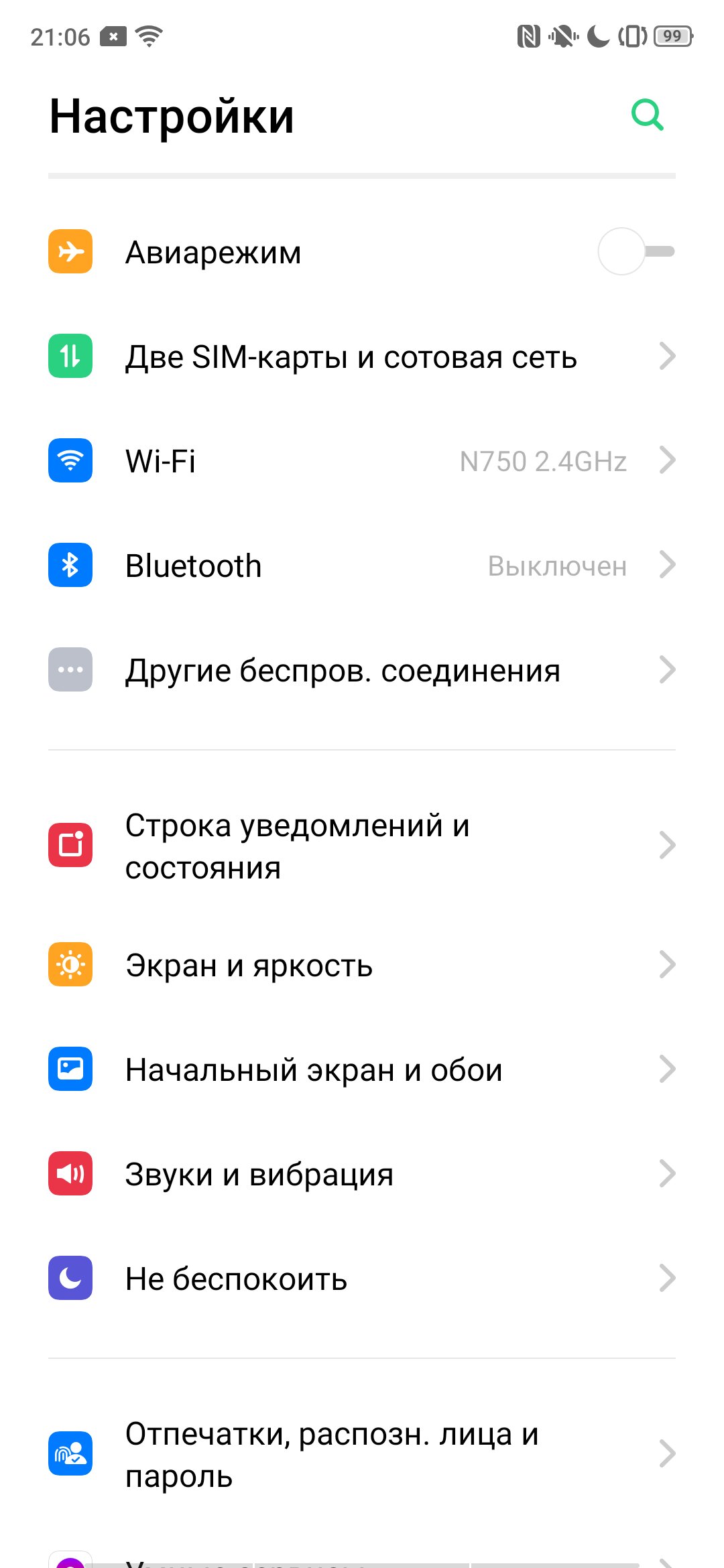The width and height of the screenshot is (724, 1568).
Task: Open Звуки и вибрация settings
Action: pos(362,1174)
